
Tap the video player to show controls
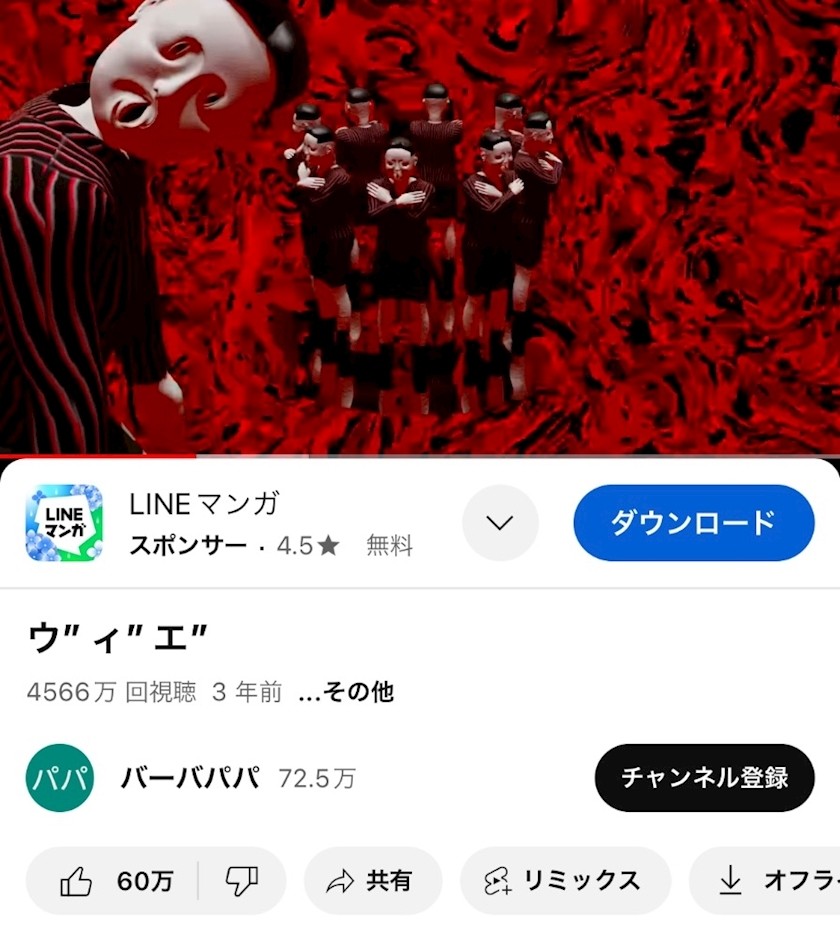(x=420, y=228)
